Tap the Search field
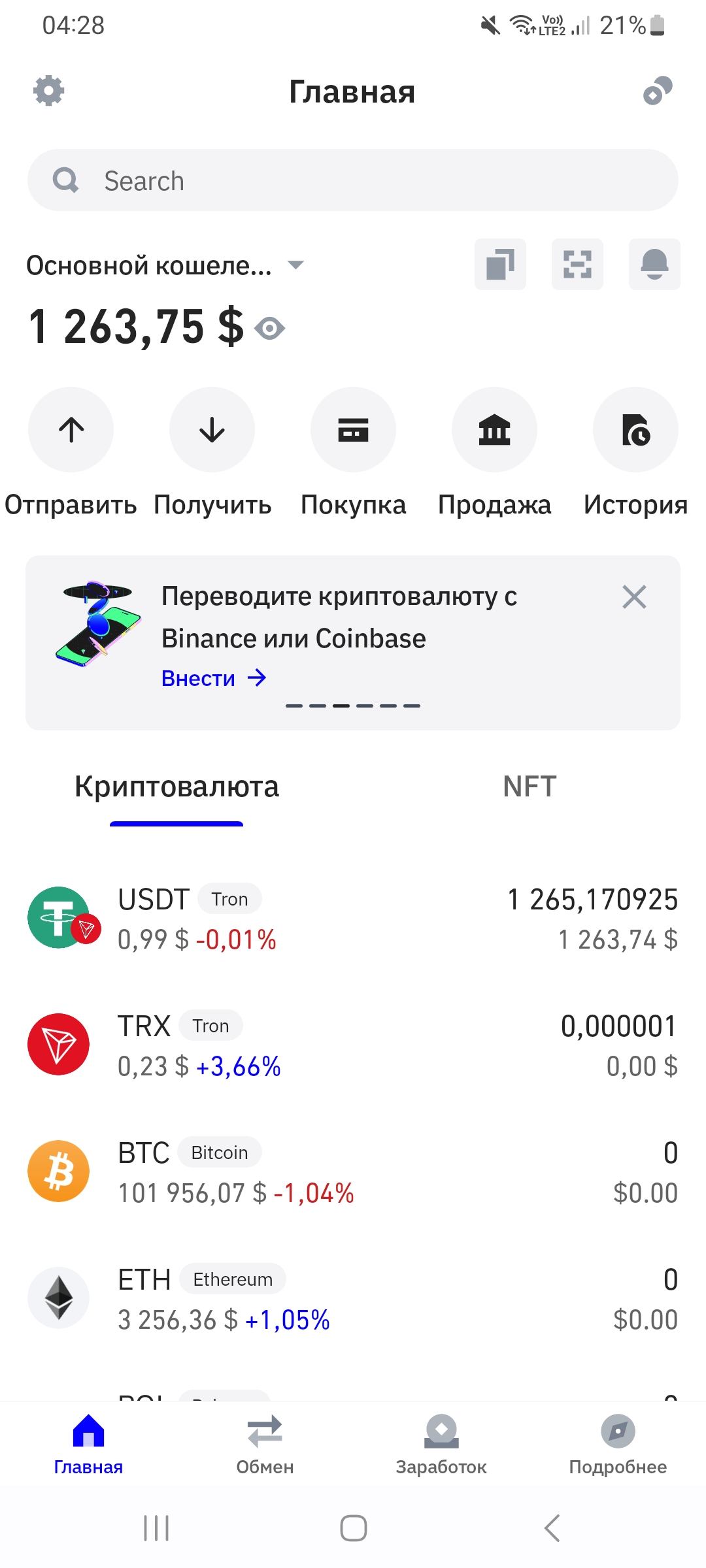Screen dimensions: 706x1568 coord(353,180)
